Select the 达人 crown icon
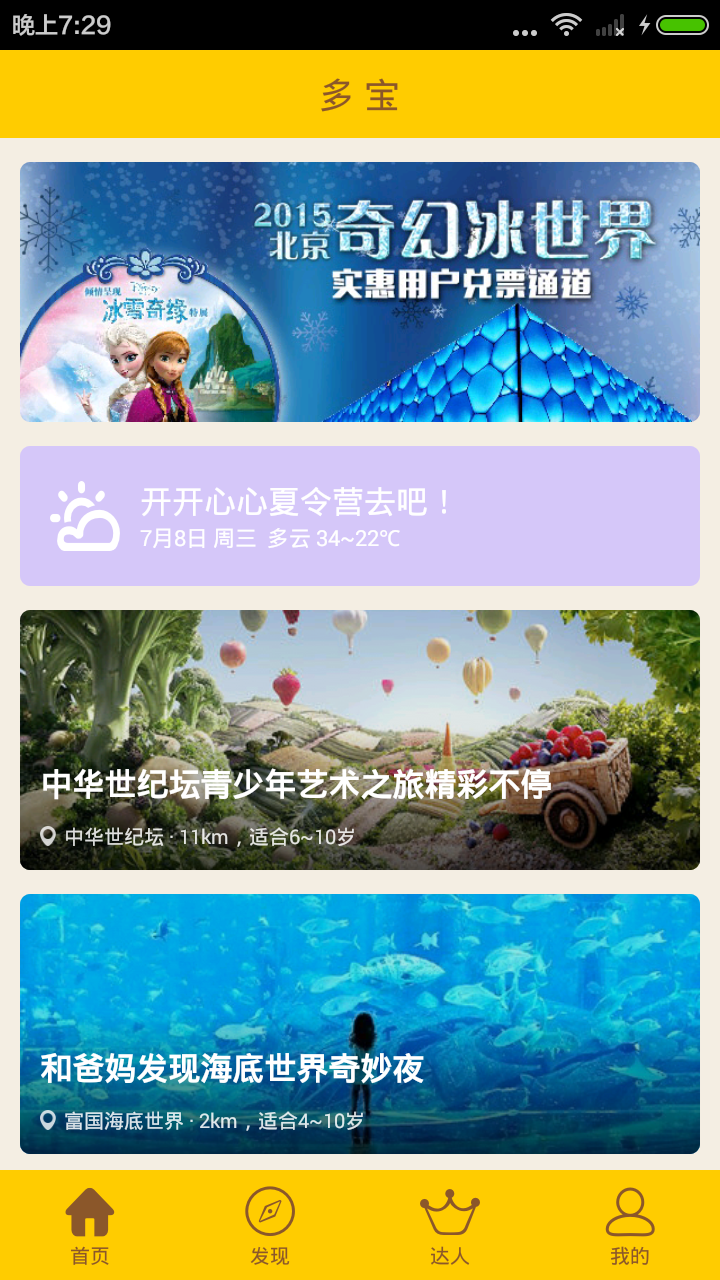 pos(449,1213)
